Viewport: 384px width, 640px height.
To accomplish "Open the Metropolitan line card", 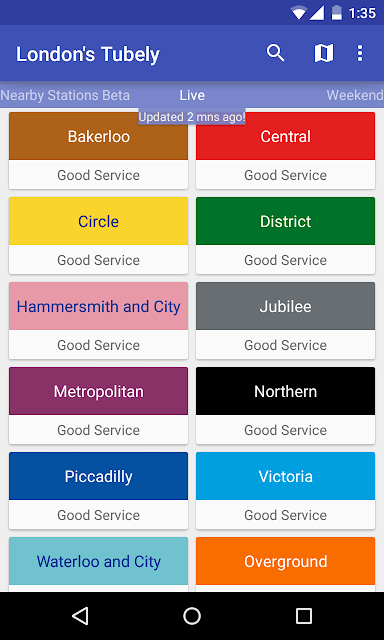I will pos(98,405).
